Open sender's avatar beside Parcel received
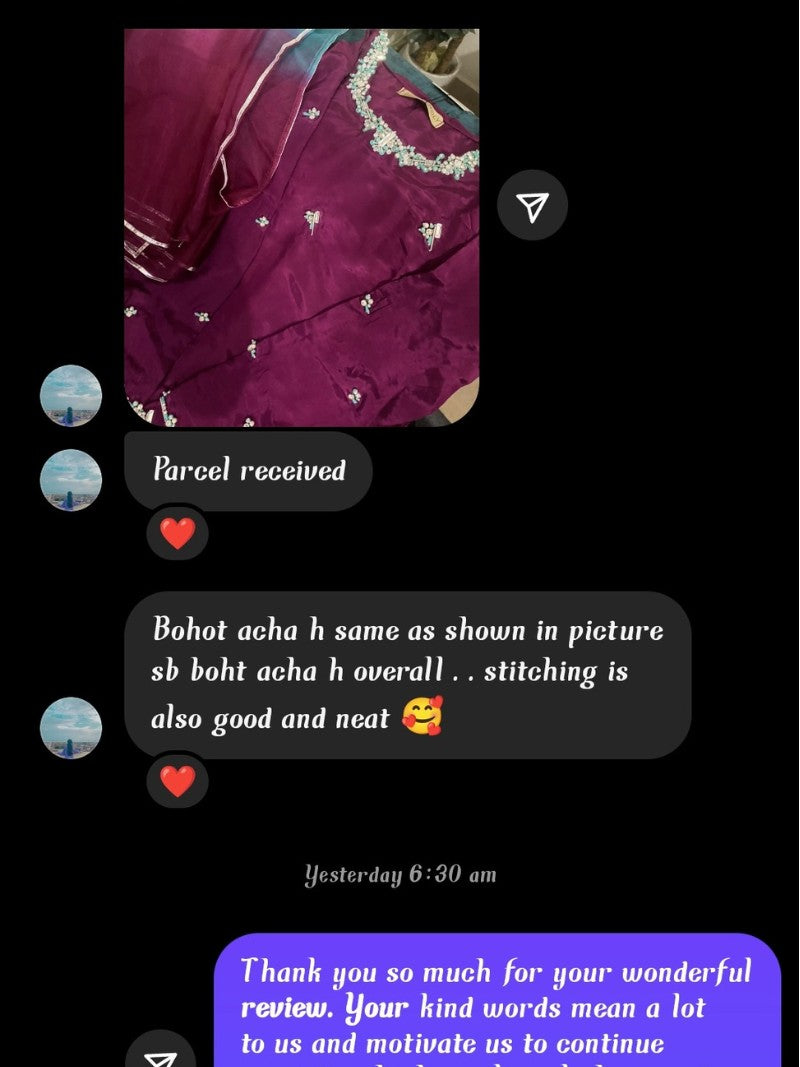This screenshot has height=1067, width=800. pyautogui.click(x=71, y=480)
